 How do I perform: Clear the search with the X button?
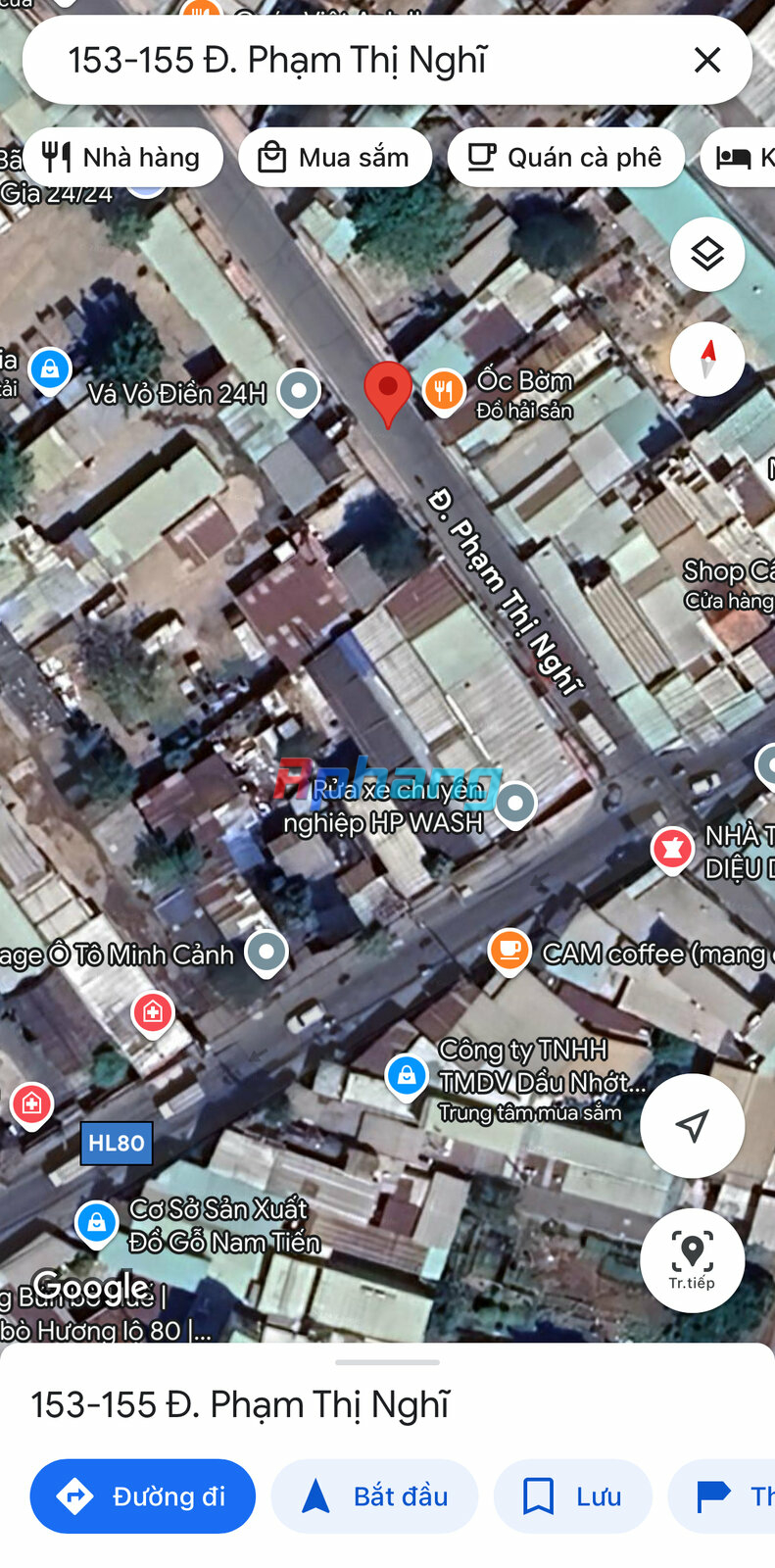point(706,60)
